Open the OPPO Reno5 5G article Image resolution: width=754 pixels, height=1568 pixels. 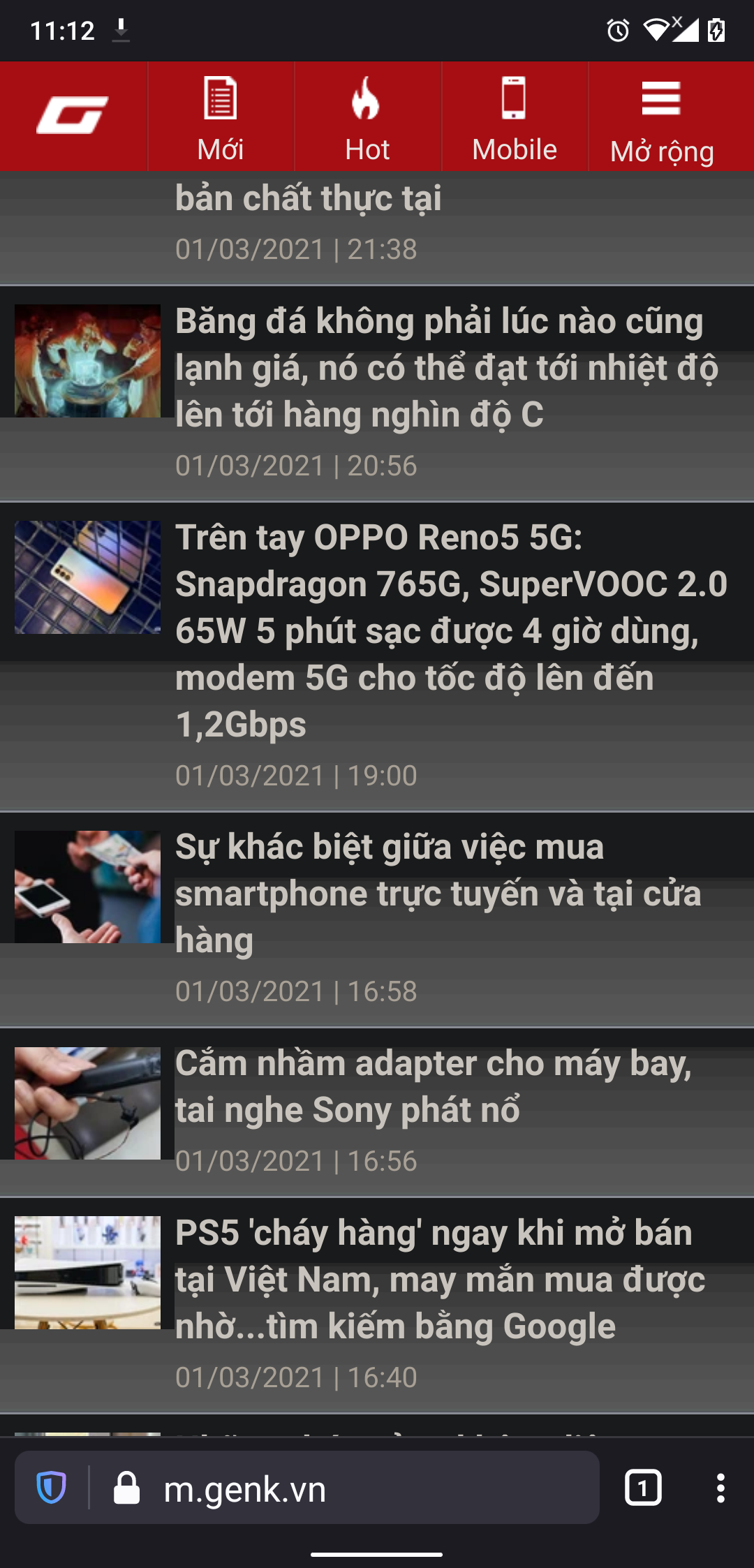(447, 628)
